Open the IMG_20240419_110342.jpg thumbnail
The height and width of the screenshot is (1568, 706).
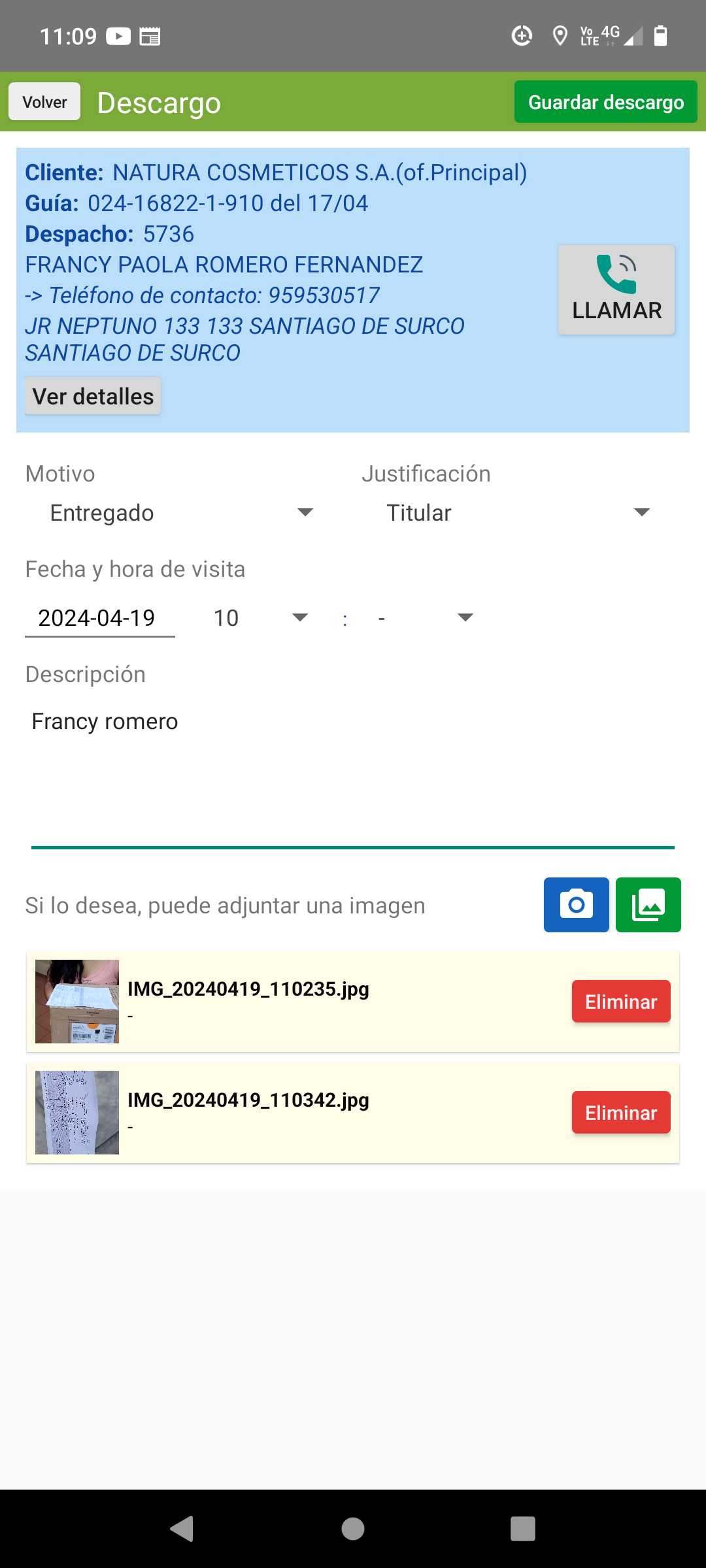click(x=77, y=1113)
